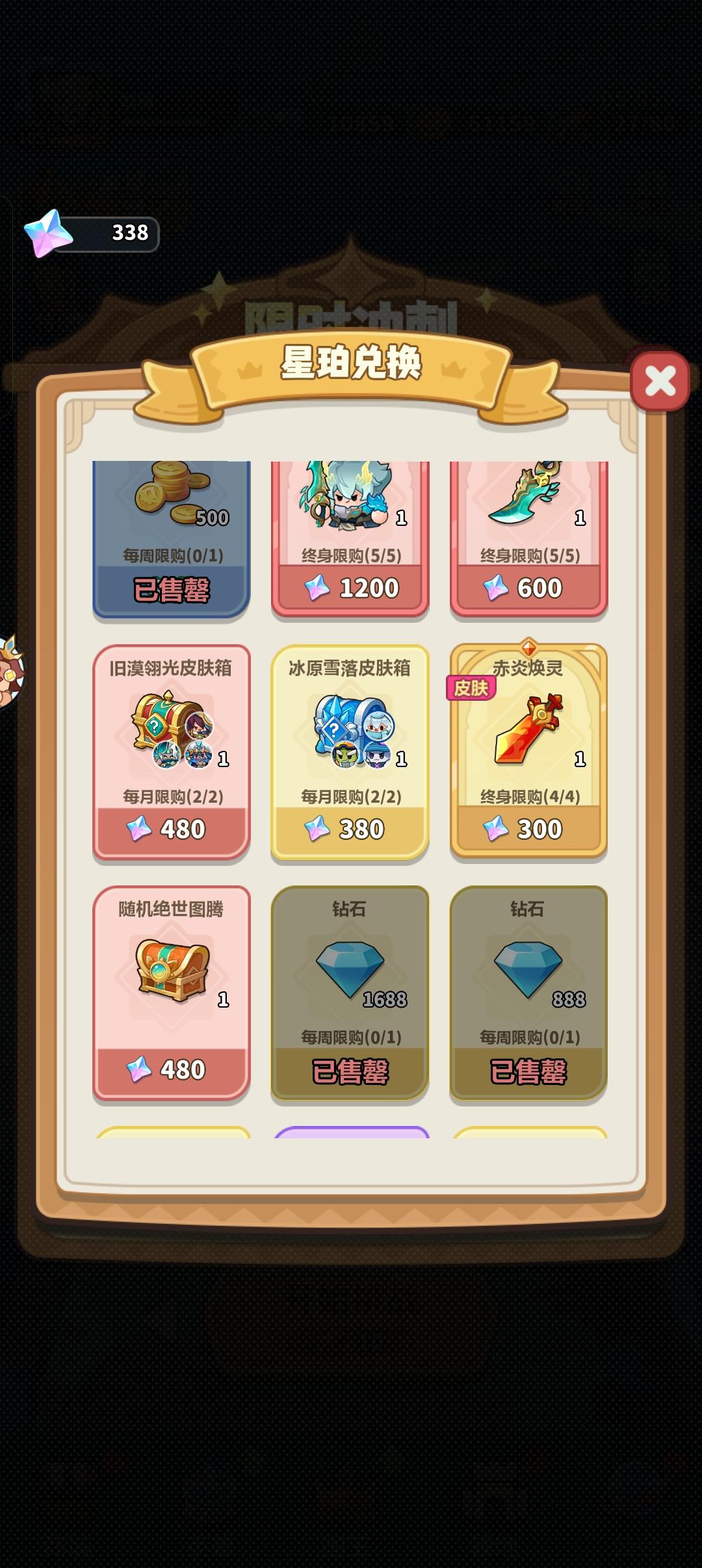Purchase the hero for 1200 star amber

[350, 587]
